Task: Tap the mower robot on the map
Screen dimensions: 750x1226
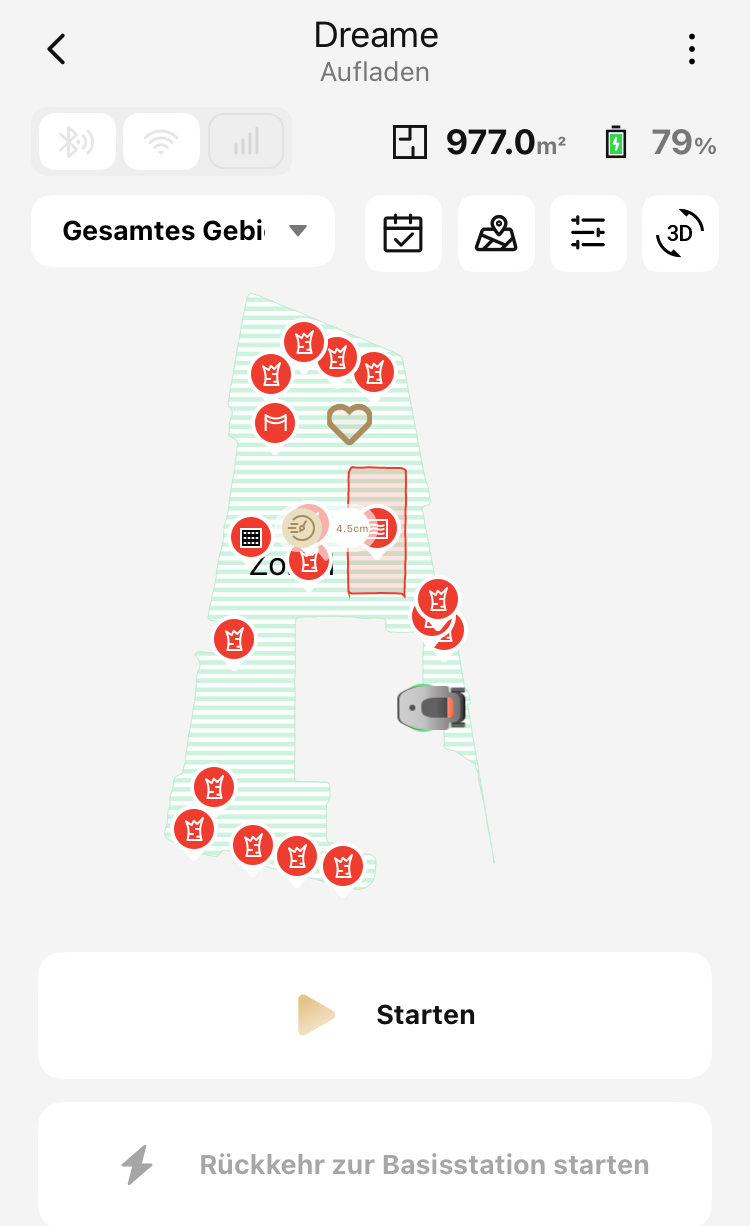Action: point(431,707)
